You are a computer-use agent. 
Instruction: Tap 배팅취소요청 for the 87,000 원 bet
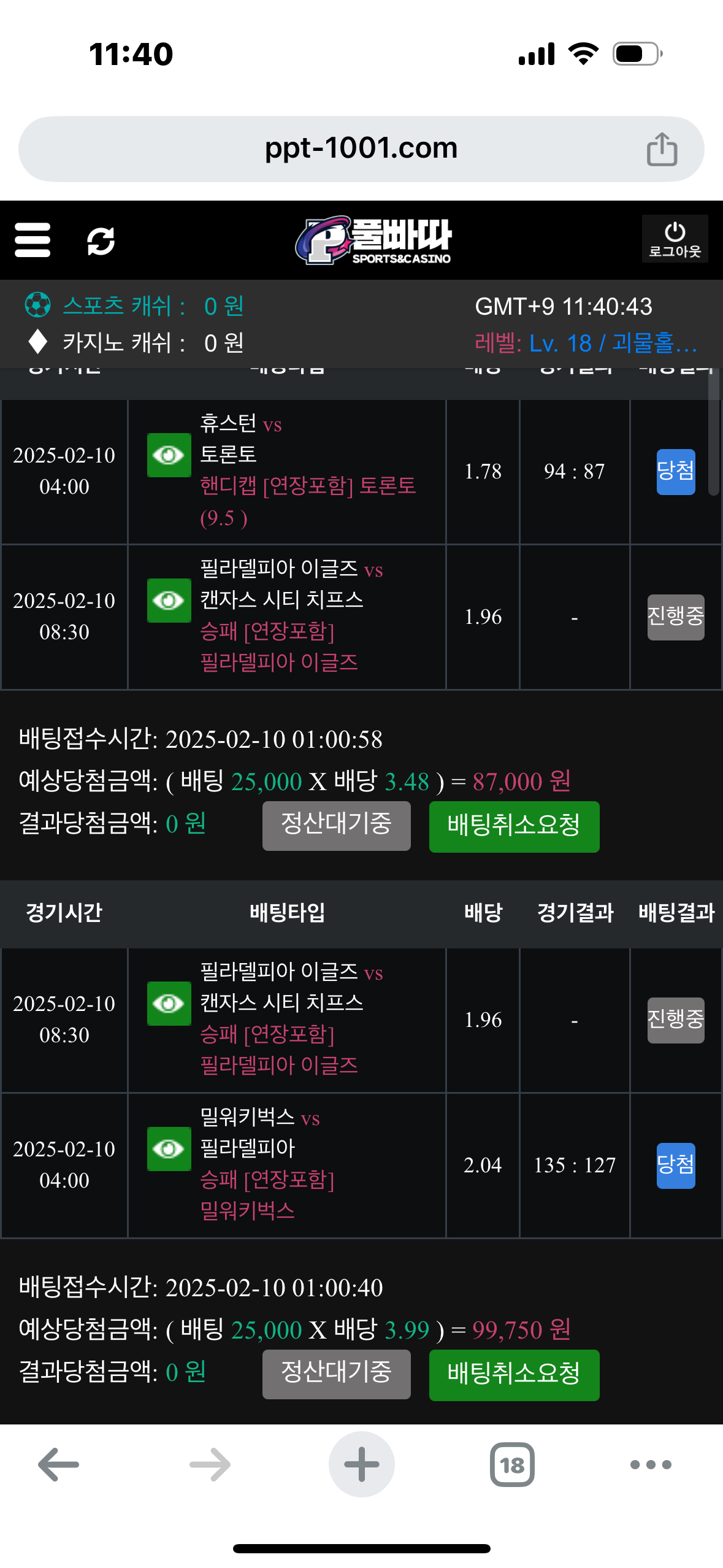point(514,826)
